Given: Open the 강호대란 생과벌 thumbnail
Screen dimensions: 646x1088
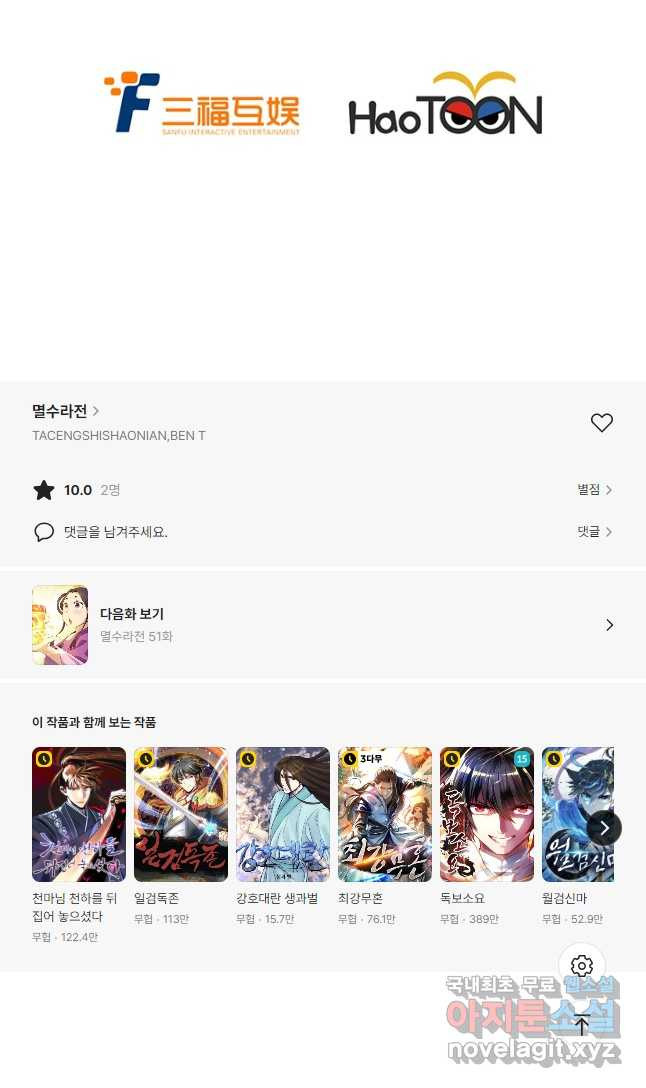Looking at the screenshot, I should (283, 814).
